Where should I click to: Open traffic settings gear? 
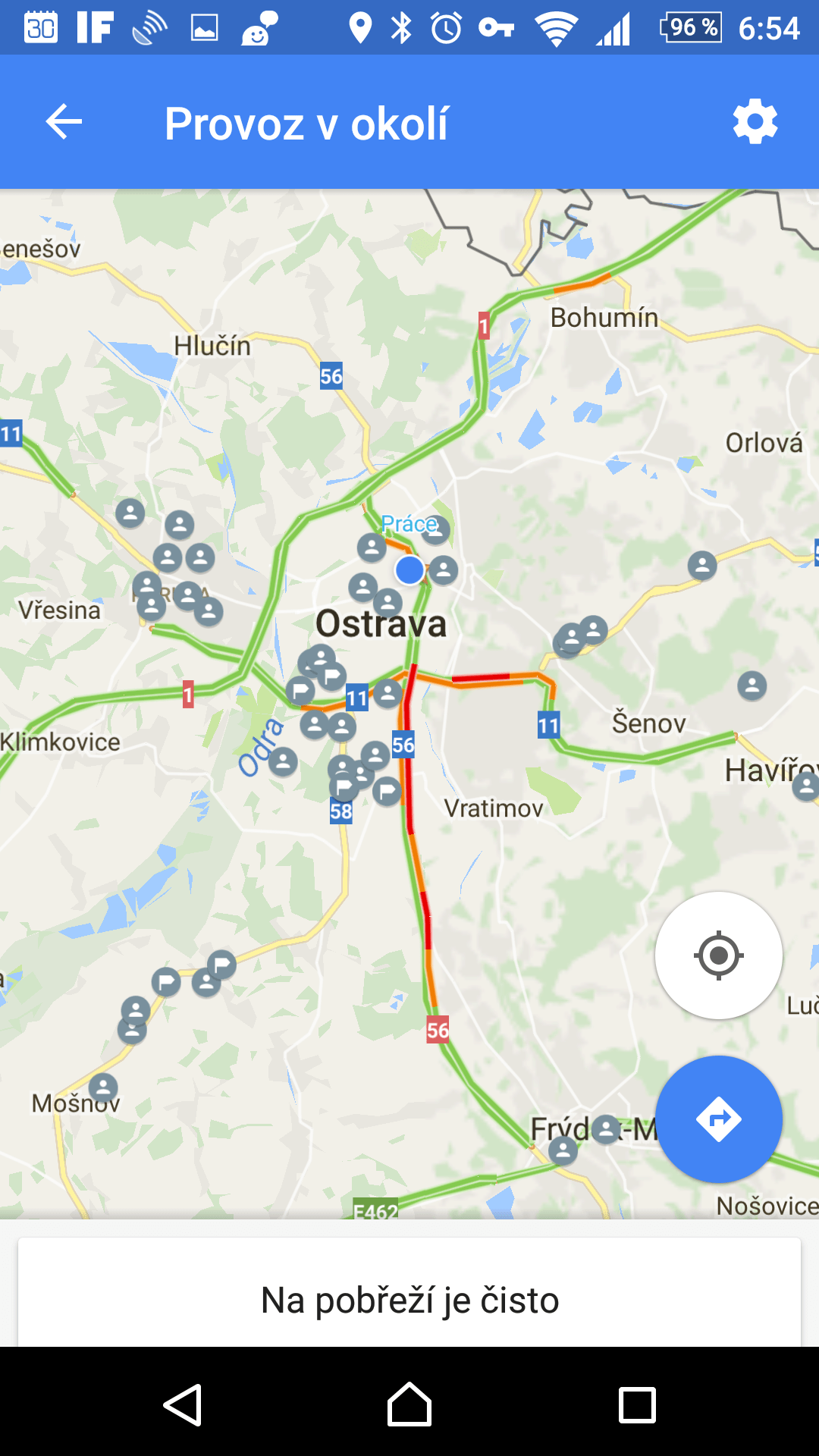(x=755, y=122)
